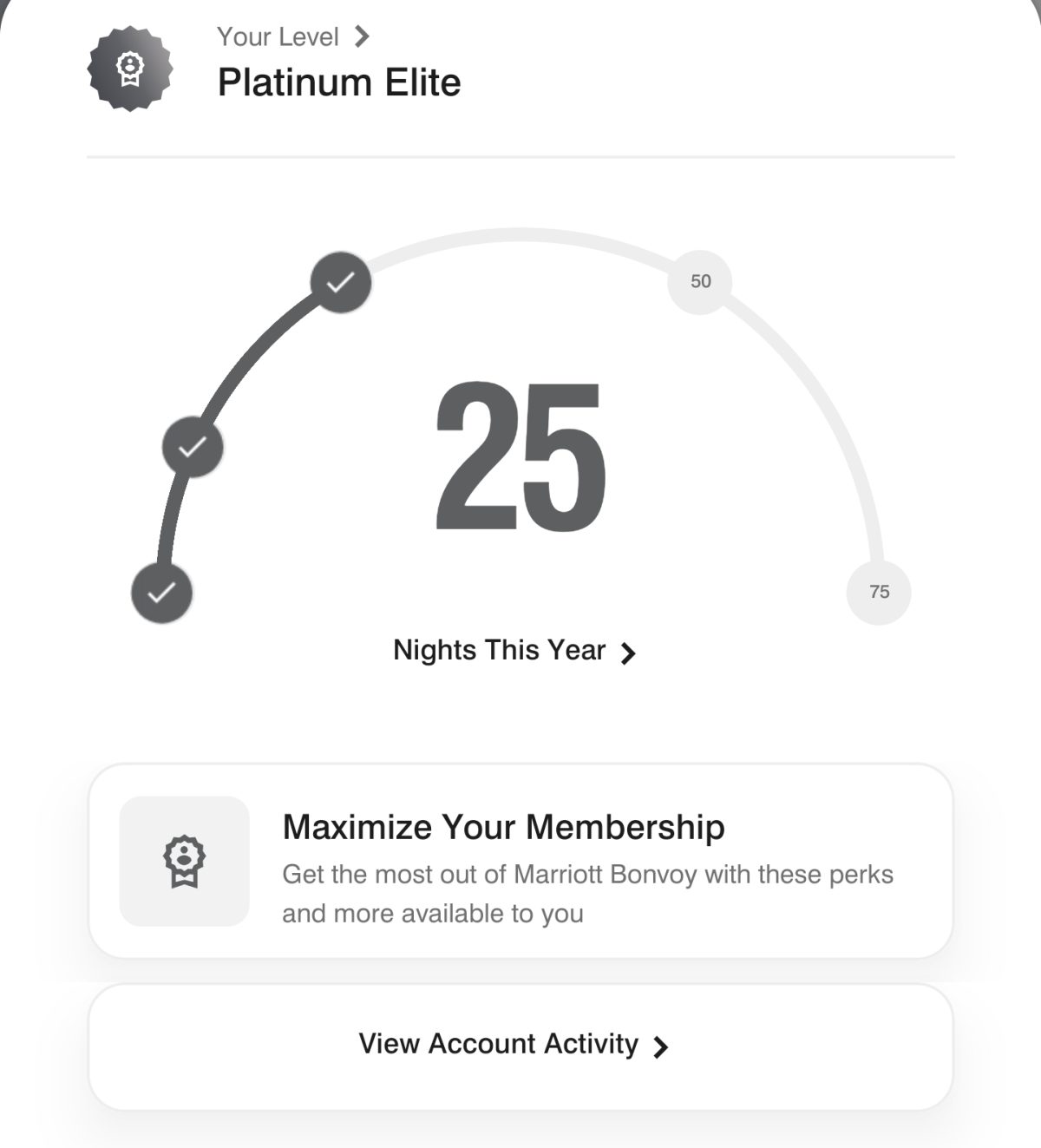Expand View Account Activity with its arrow
Viewport: 1041px width, 1148px height.
click(663, 1046)
